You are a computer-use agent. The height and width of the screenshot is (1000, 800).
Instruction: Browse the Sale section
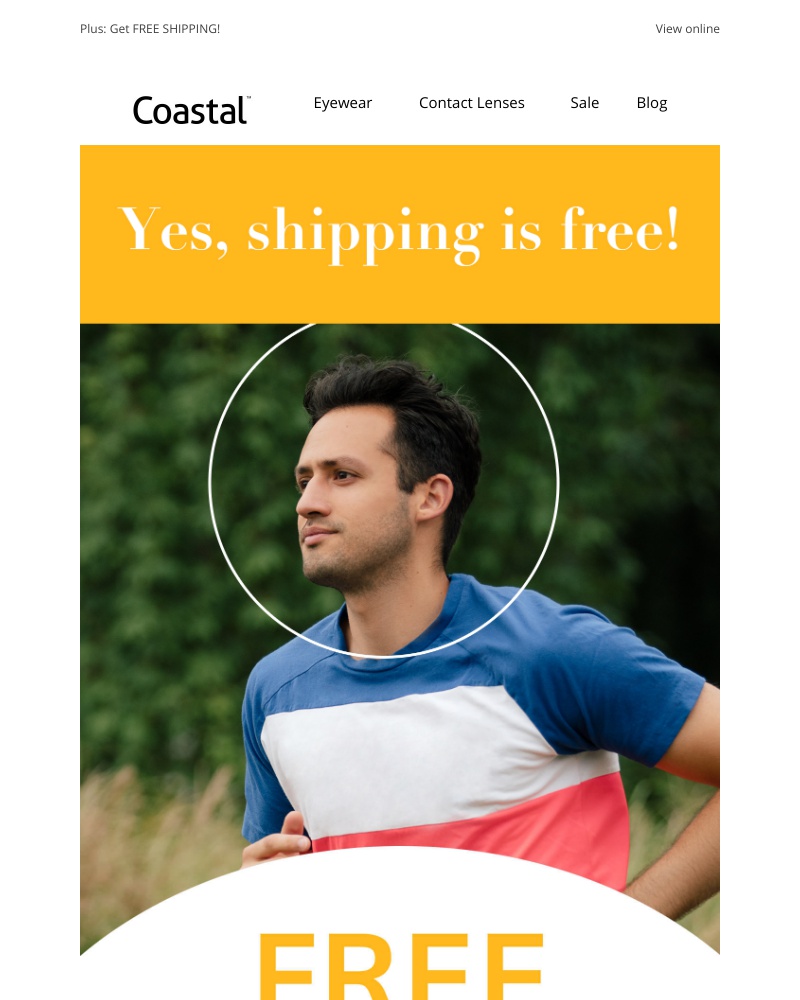(x=584, y=103)
